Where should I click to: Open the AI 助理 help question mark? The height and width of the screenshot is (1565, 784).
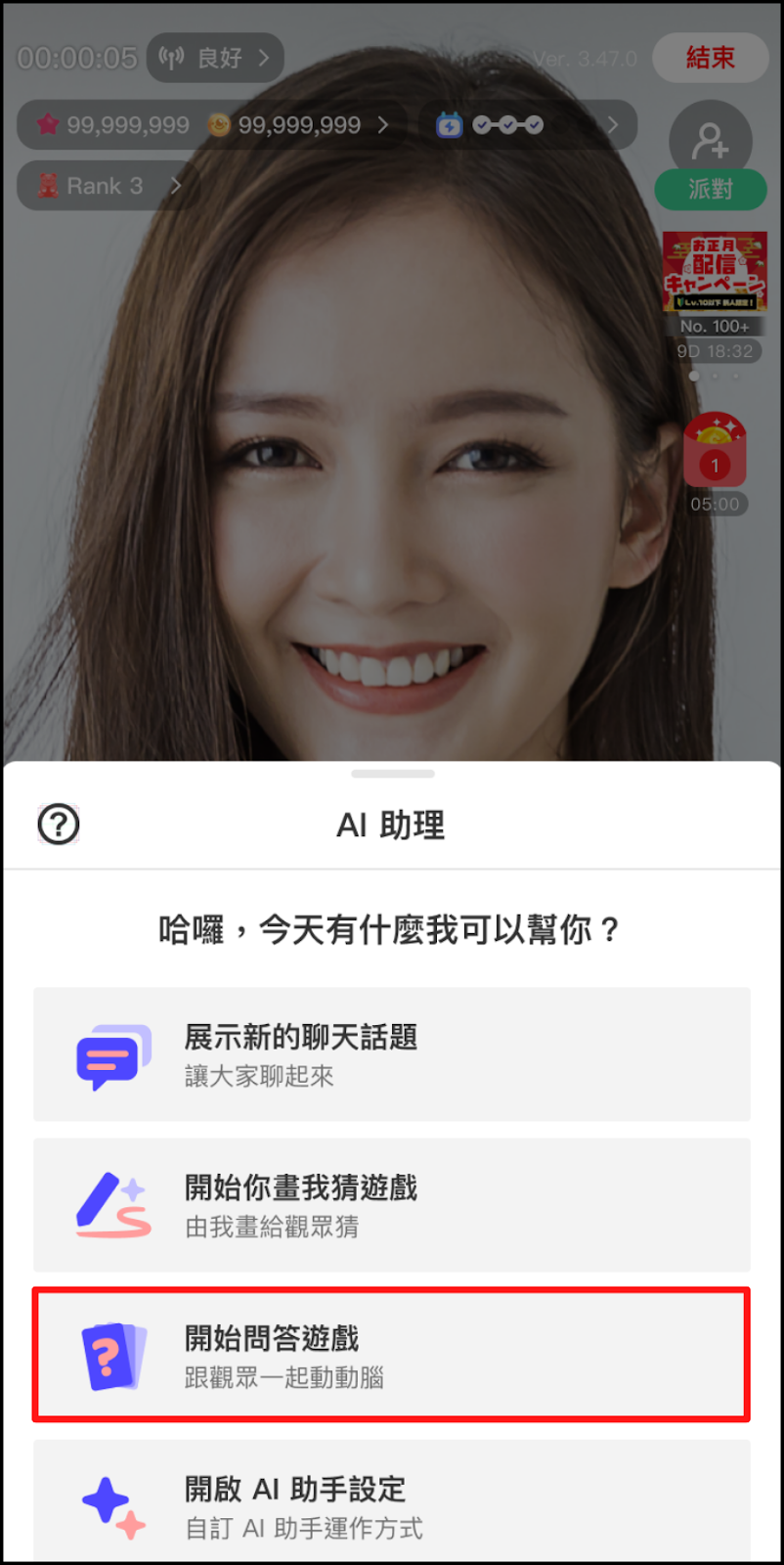59,825
